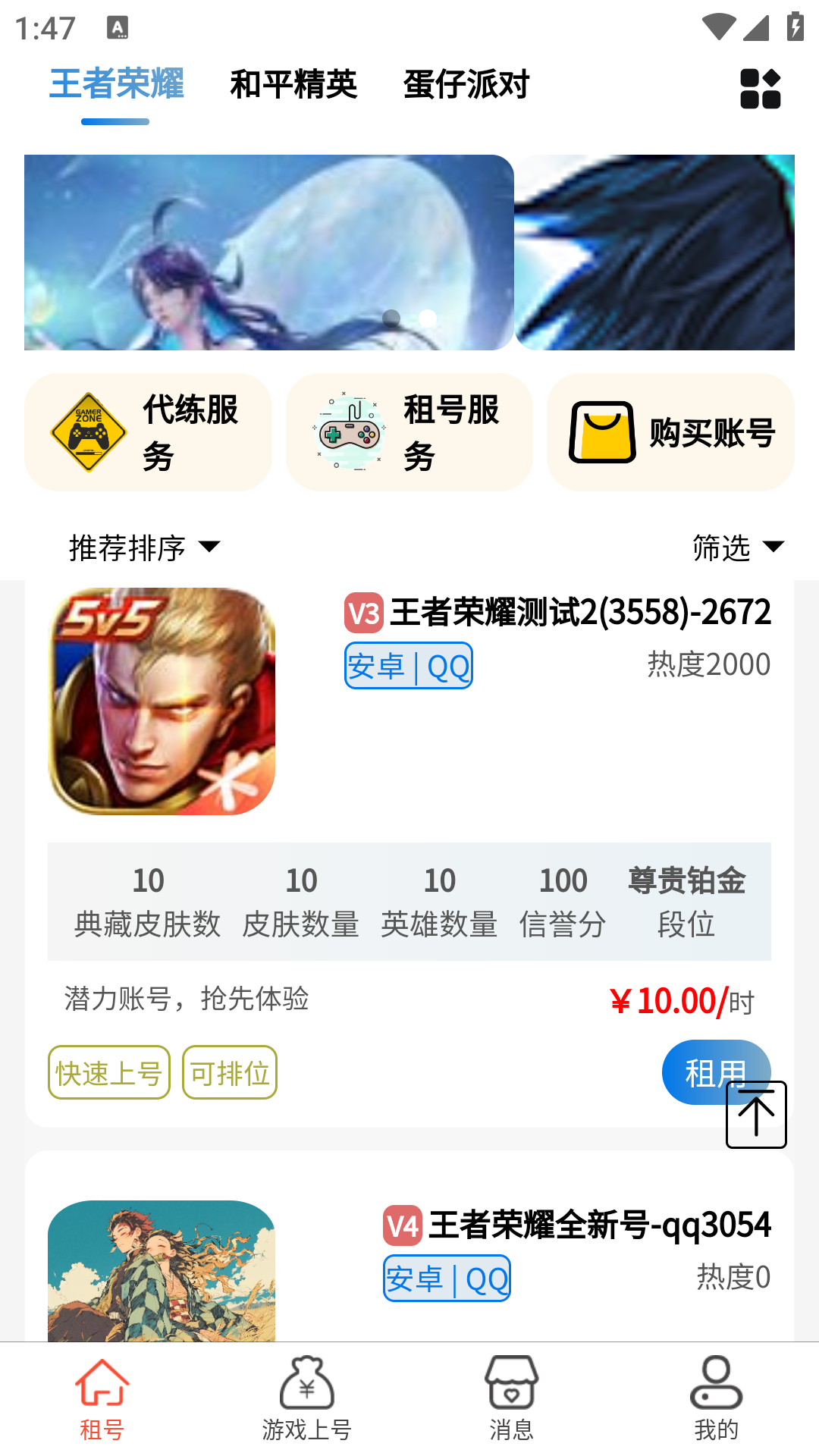
Task: Select the 租号 bottom tab
Action: (x=102, y=1399)
